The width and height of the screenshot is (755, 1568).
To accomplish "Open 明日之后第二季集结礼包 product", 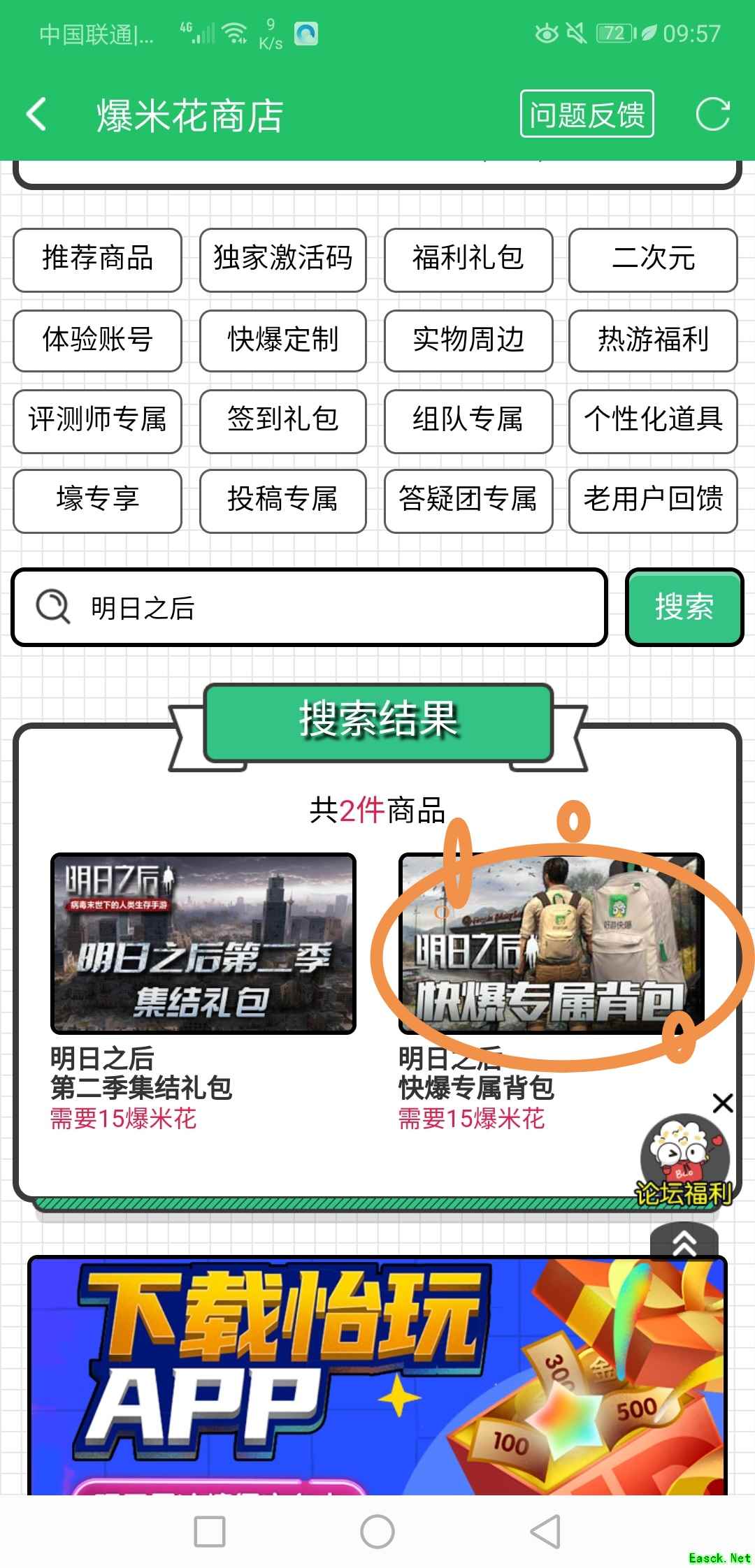I will (x=203, y=943).
